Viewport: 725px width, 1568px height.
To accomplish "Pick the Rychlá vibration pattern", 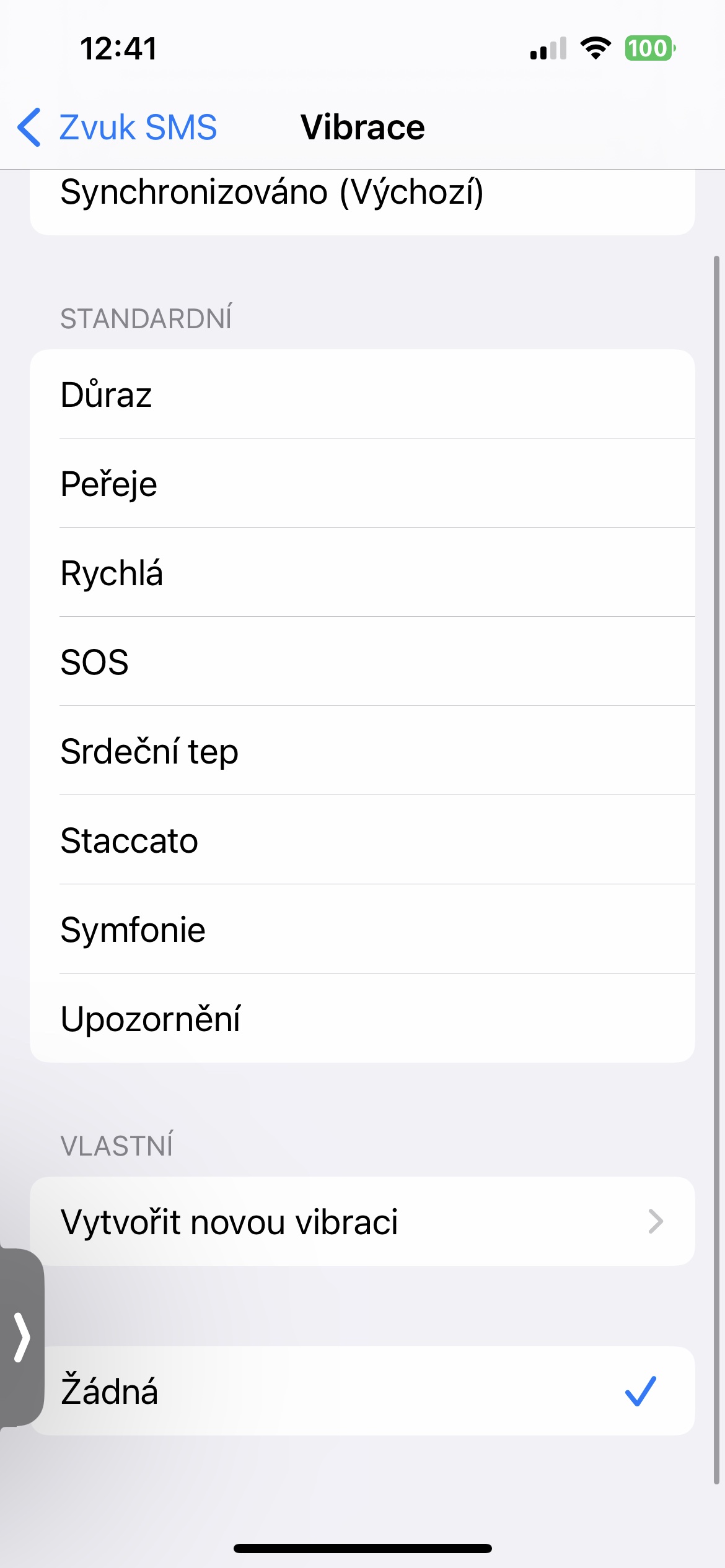I will pyautogui.click(x=362, y=573).
